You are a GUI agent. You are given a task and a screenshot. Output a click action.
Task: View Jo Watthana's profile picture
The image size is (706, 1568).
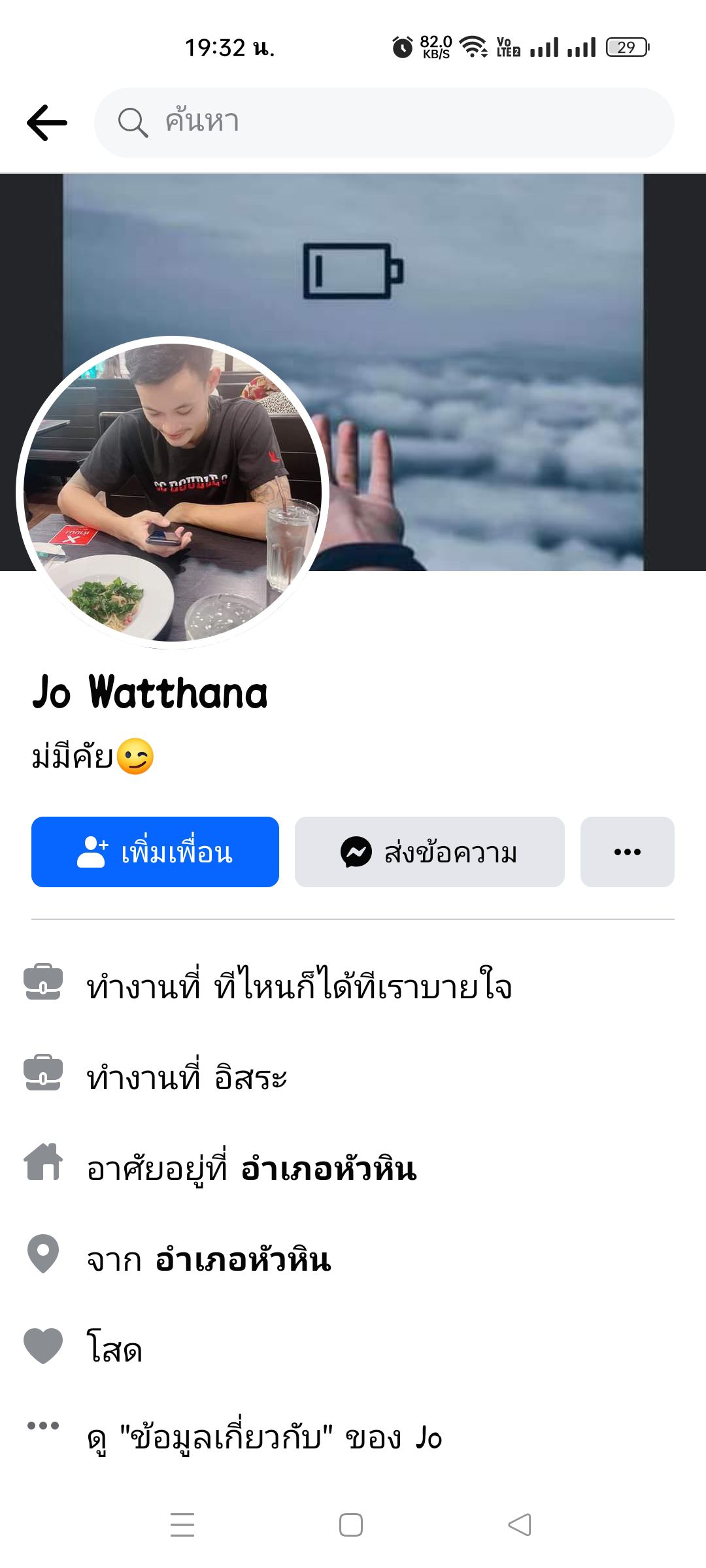coord(173,493)
